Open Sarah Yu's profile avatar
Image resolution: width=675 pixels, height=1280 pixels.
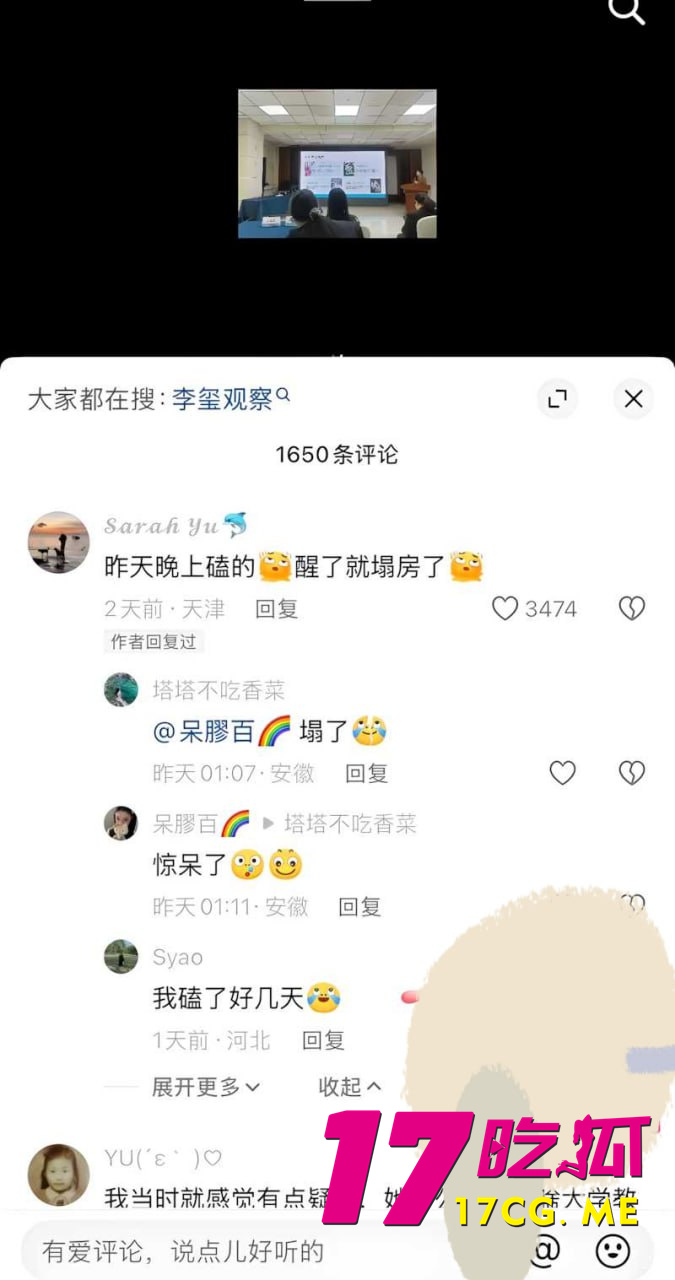click(x=58, y=542)
